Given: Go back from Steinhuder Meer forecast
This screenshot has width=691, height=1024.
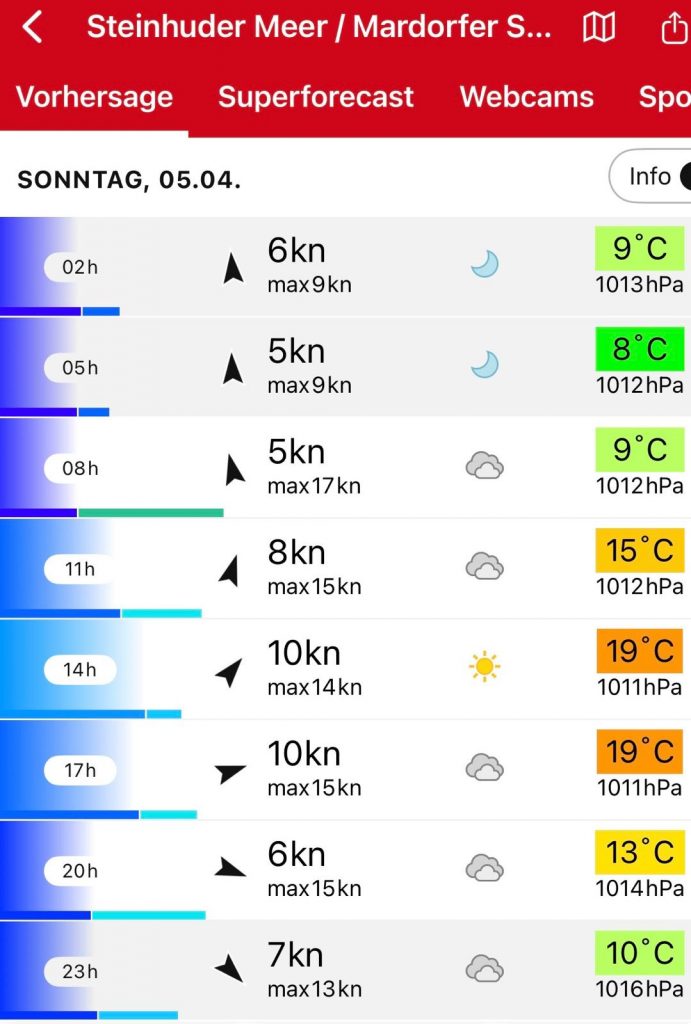Looking at the screenshot, I should tap(32, 28).
